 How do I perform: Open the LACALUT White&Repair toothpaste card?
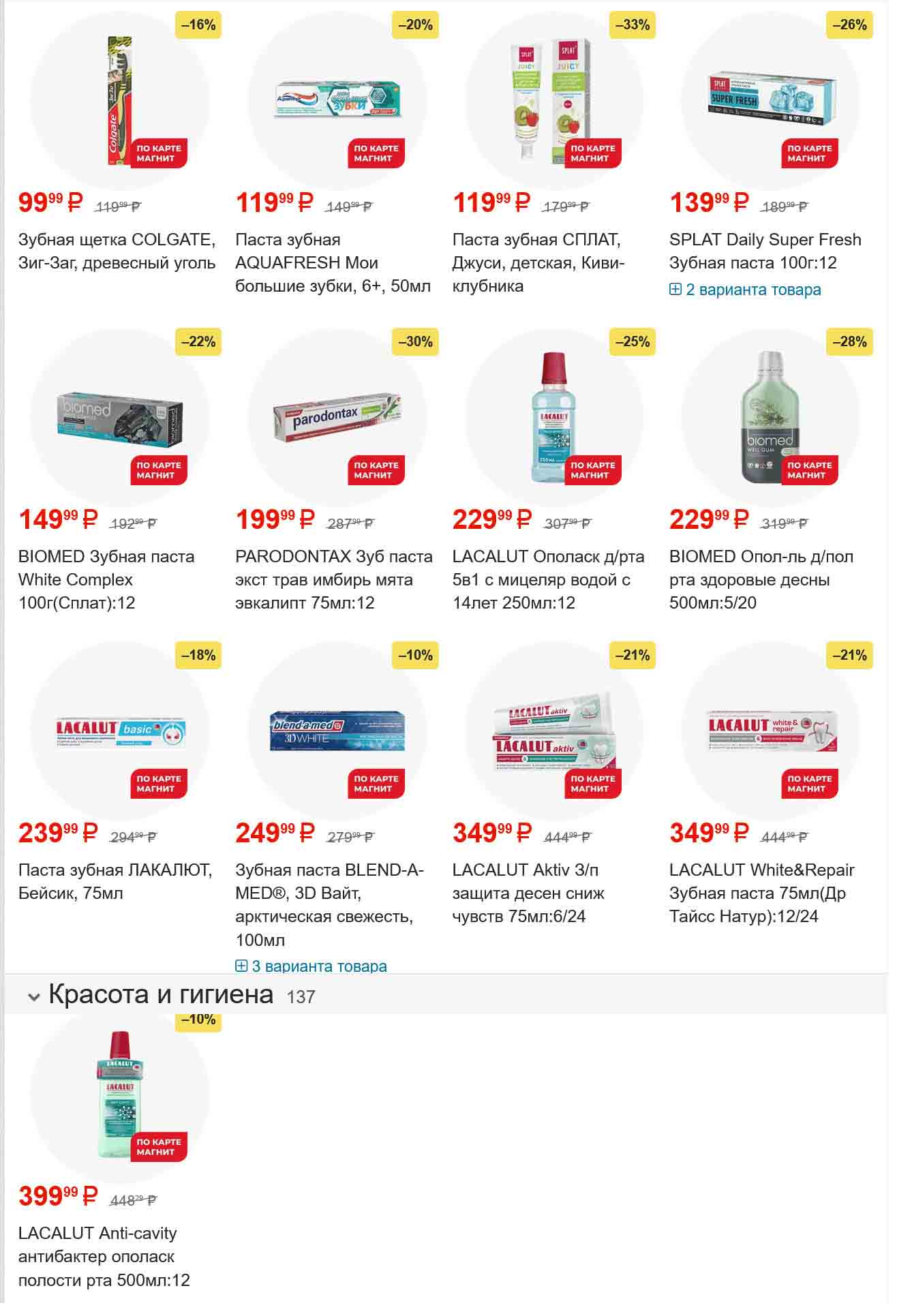coord(761,893)
